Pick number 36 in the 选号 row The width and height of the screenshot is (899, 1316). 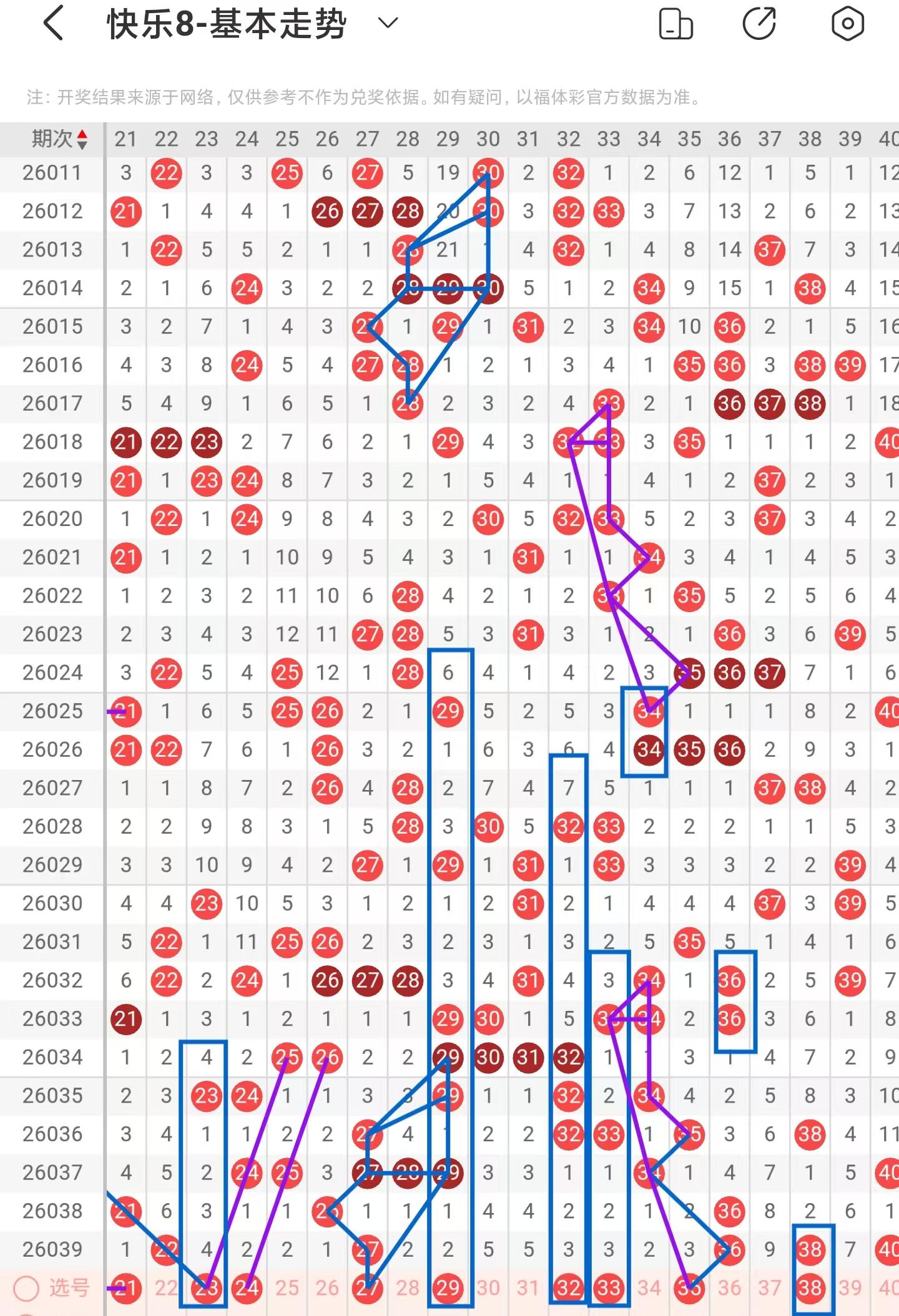(729, 1287)
